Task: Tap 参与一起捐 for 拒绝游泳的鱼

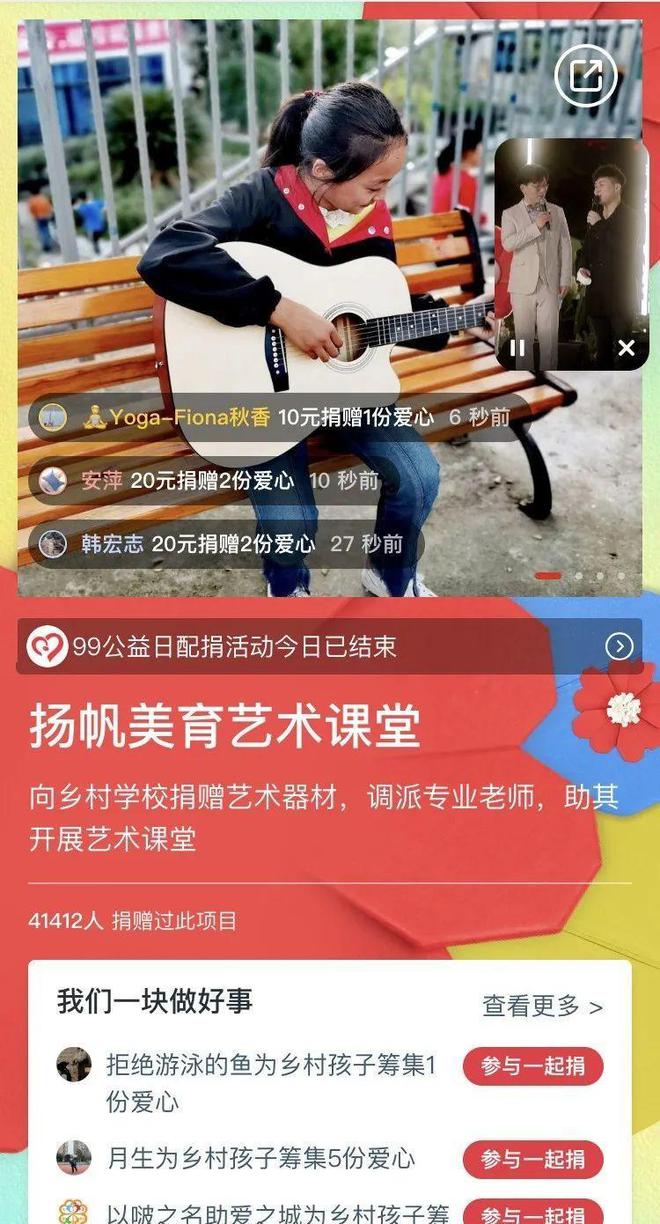Action: coord(533,1067)
